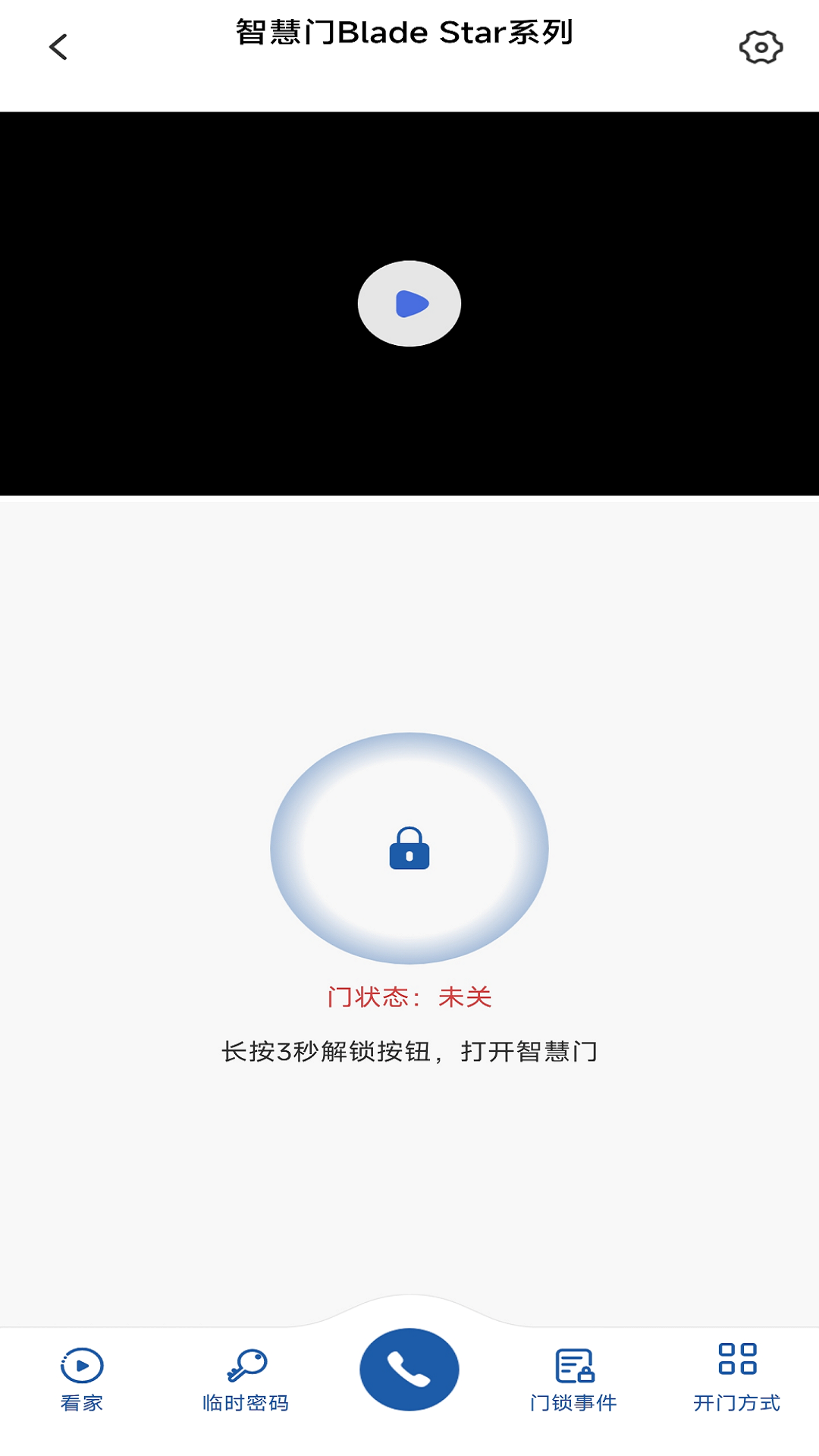
Task: Select the 看家 tab label
Action: point(81,1403)
